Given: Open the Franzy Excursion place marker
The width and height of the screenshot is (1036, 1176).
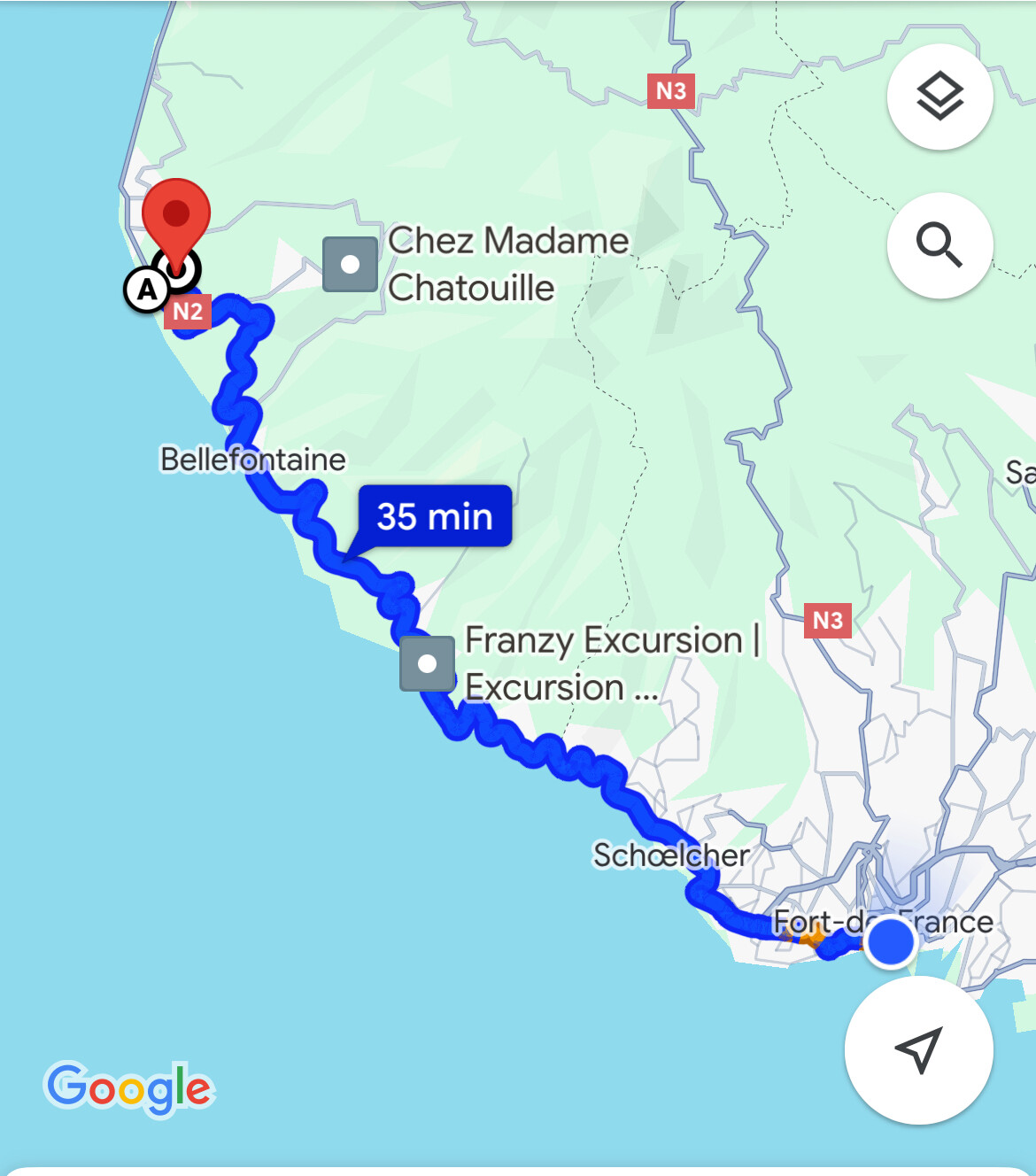Looking at the screenshot, I should click(x=427, y=663).
